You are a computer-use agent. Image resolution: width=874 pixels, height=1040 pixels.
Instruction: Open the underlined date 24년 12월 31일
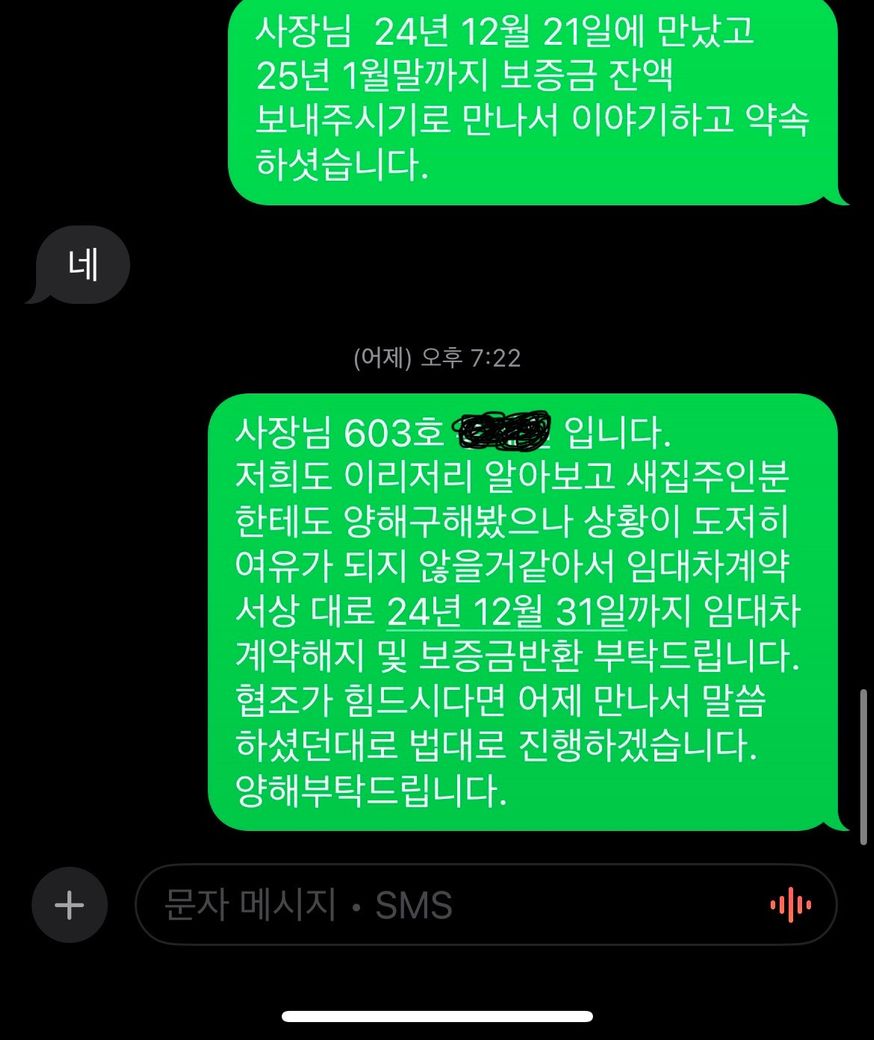pos(505,609)
